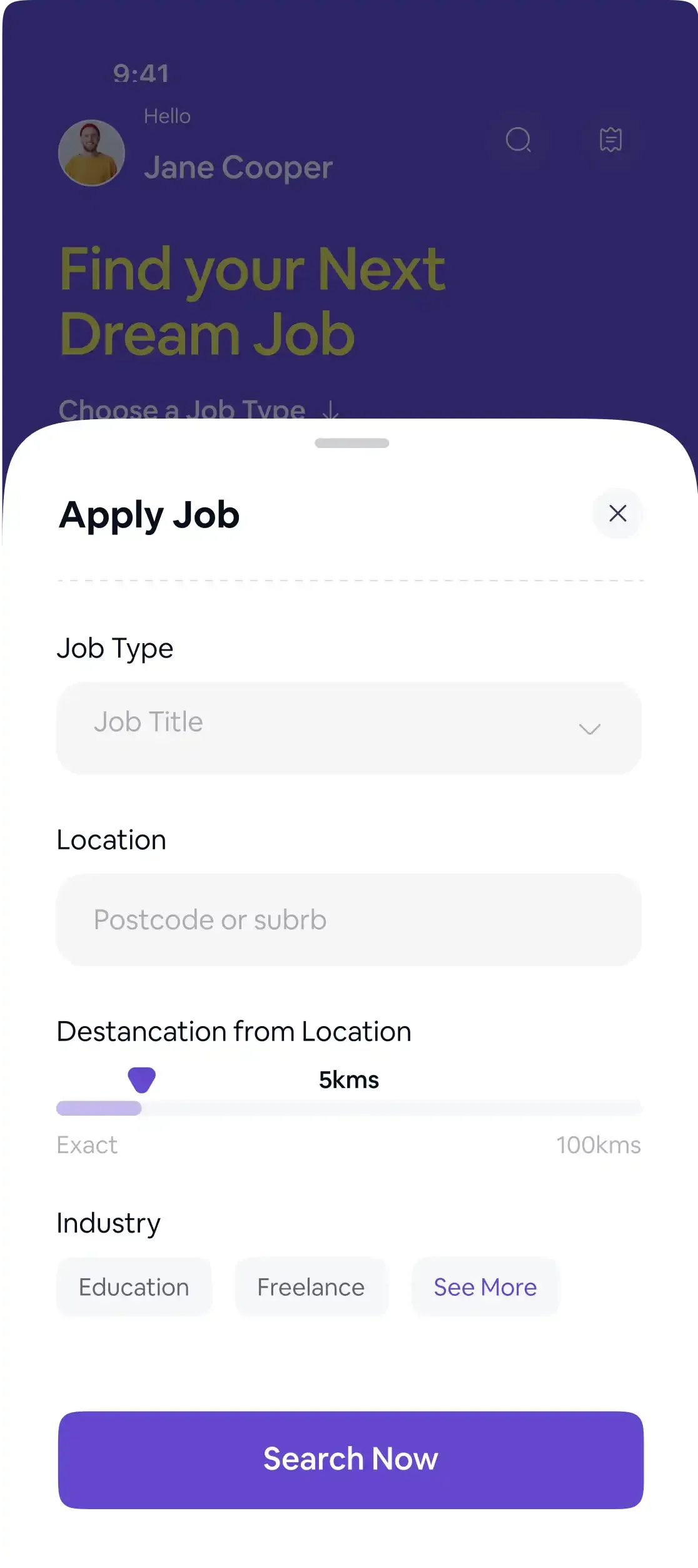Select the Education industry chip
Viewport: 698px width, 1568px height.
(x=134, y=1288)
